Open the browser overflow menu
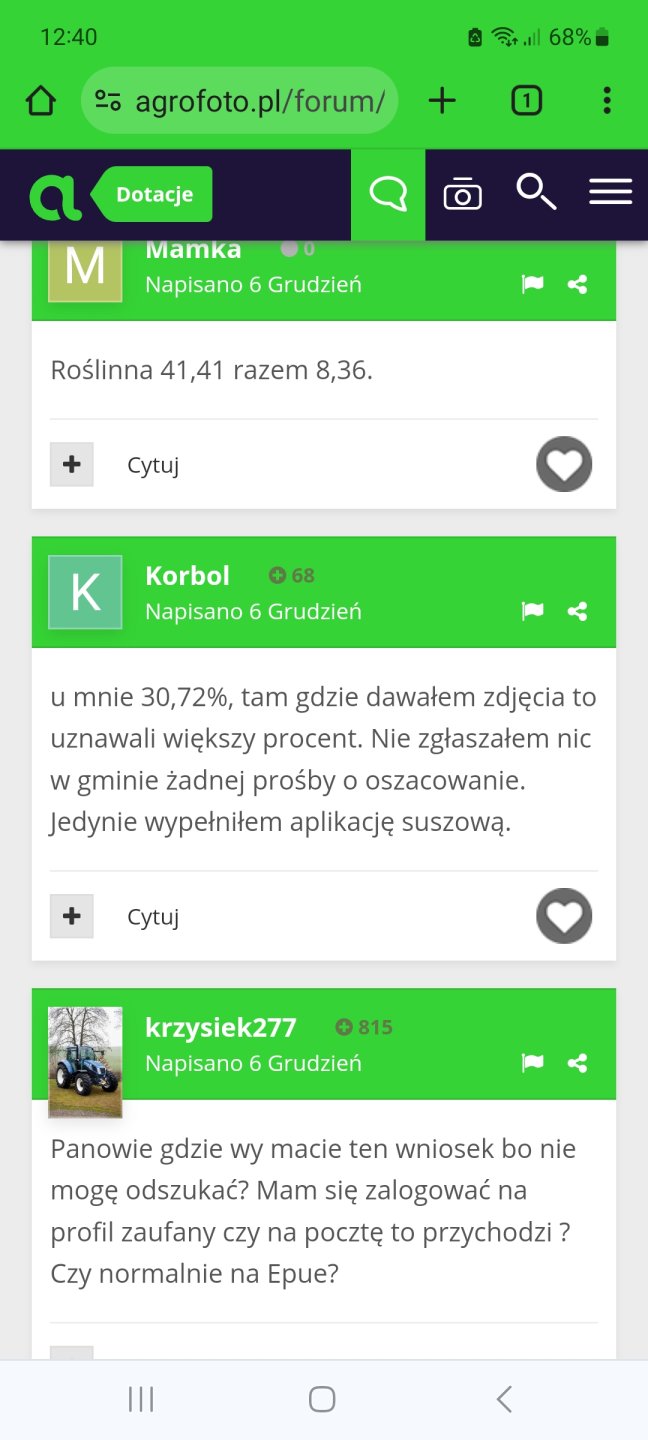Screen dimensions: 648x1440 (x=606, y=100)
